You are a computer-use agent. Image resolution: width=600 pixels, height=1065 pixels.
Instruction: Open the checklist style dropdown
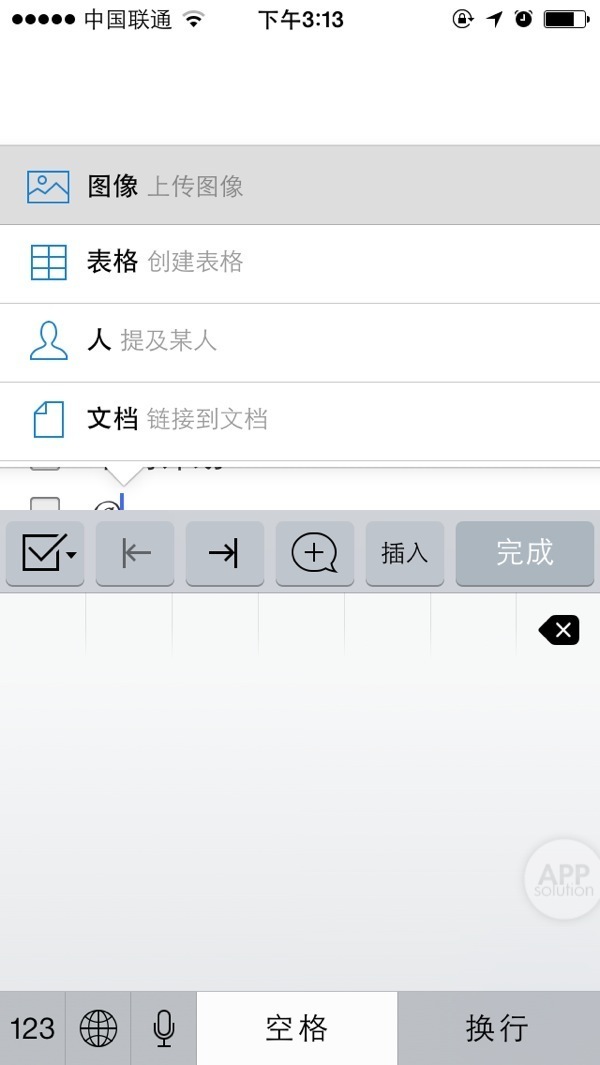[x=45, y=553]
